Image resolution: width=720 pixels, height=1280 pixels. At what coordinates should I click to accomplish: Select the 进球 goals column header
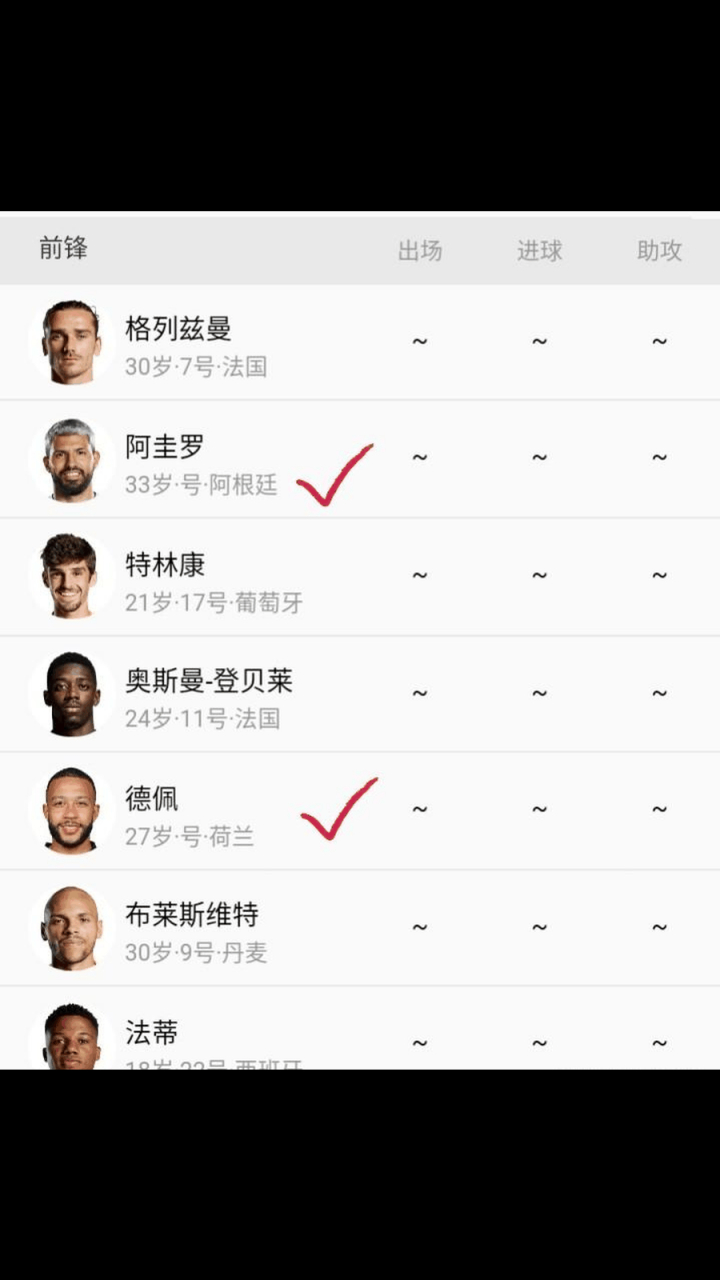(540, 252)
